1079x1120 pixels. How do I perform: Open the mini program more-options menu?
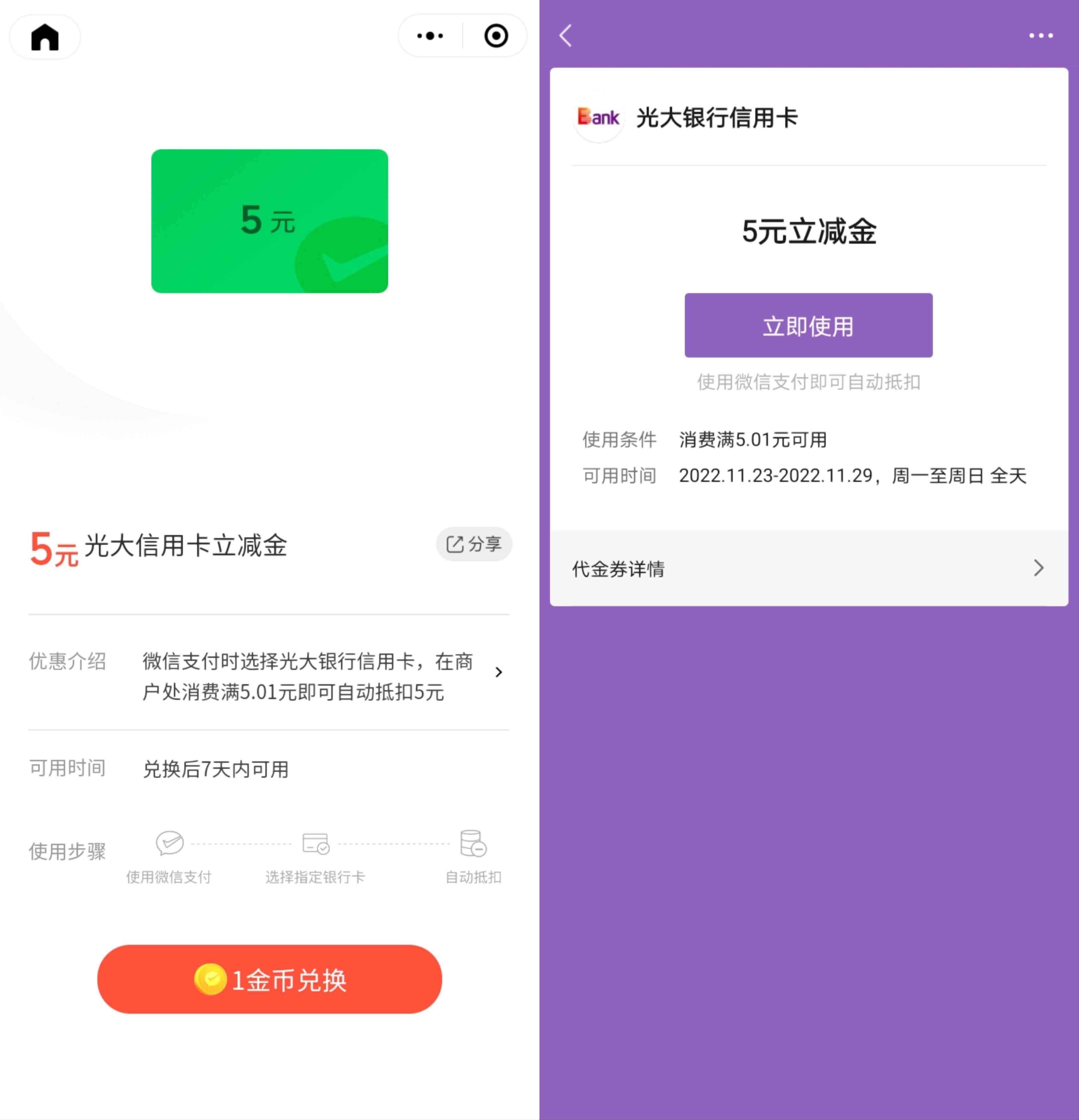[x=430, y=36]
